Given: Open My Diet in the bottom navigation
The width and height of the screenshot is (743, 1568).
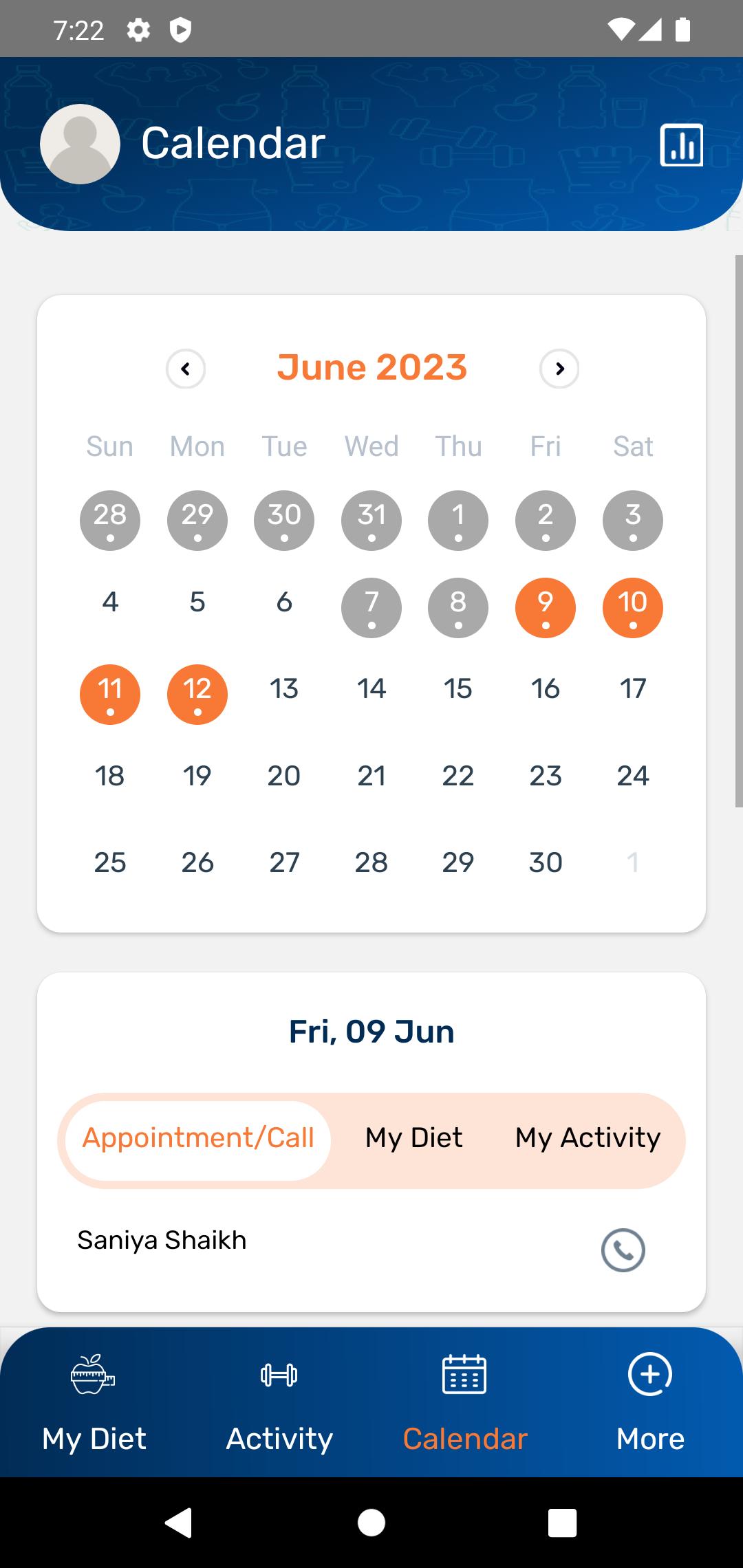Looking at the screenshot, I should click(94, 1403).
